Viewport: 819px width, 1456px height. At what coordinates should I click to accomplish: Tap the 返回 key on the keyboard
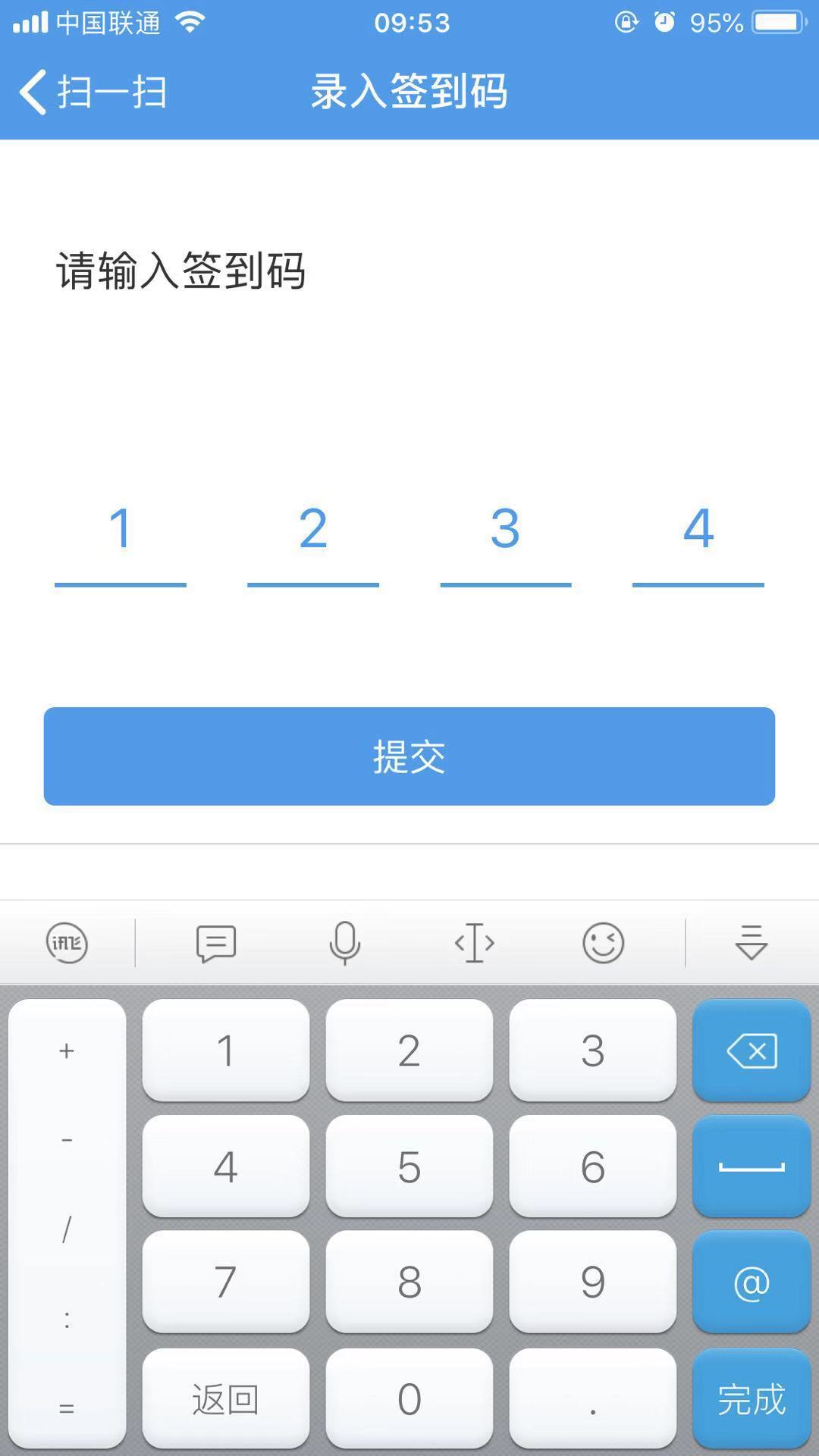click(226, 1399)
